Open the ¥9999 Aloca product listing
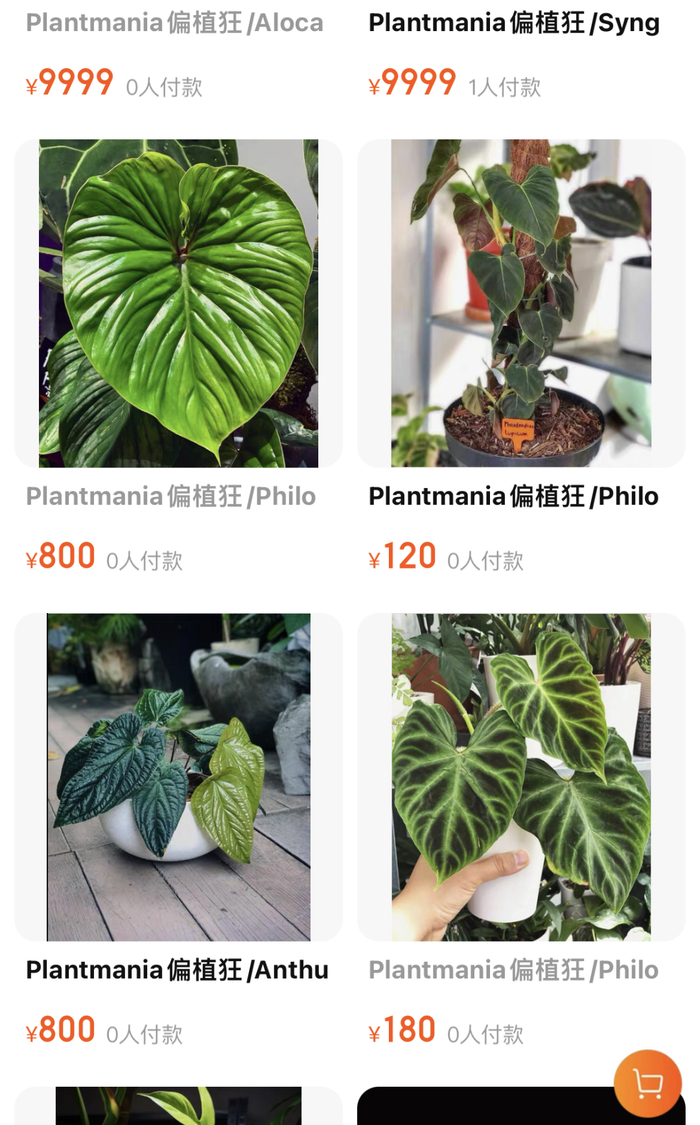Image resolution: width=700 pixels, height=1125 pixels. (175, 24)
